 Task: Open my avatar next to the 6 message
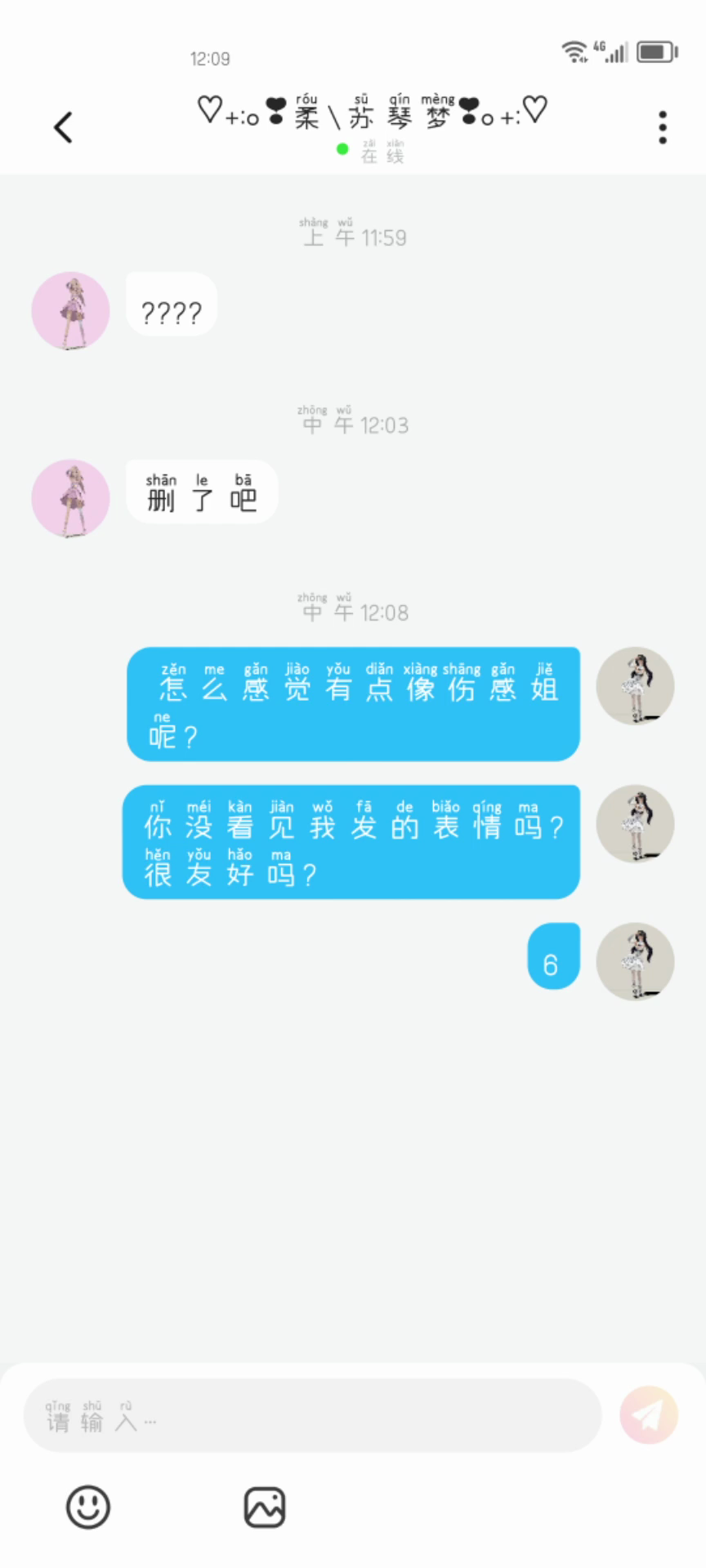[x=635, y=962]
